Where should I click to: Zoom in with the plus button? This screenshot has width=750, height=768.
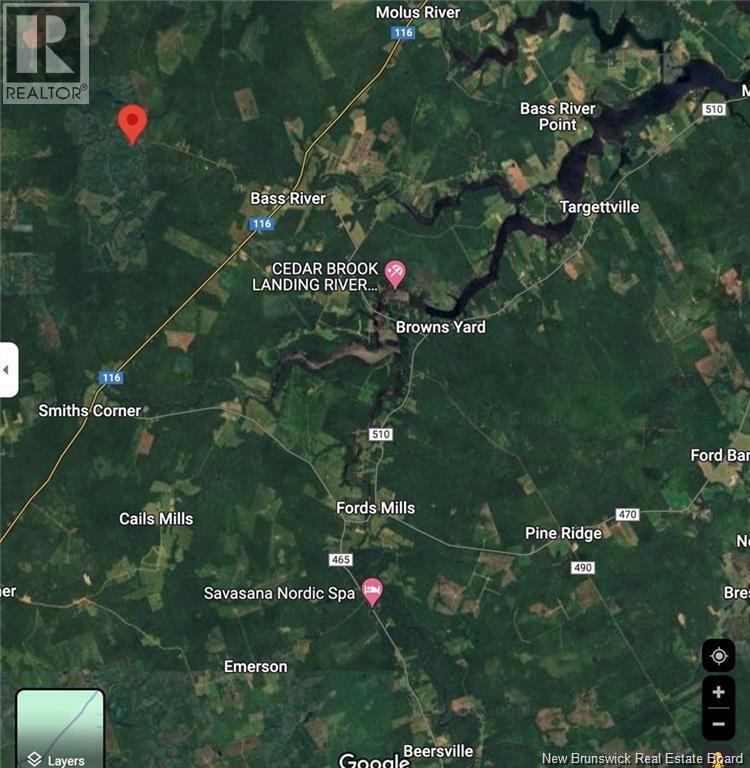pos(717,691)
